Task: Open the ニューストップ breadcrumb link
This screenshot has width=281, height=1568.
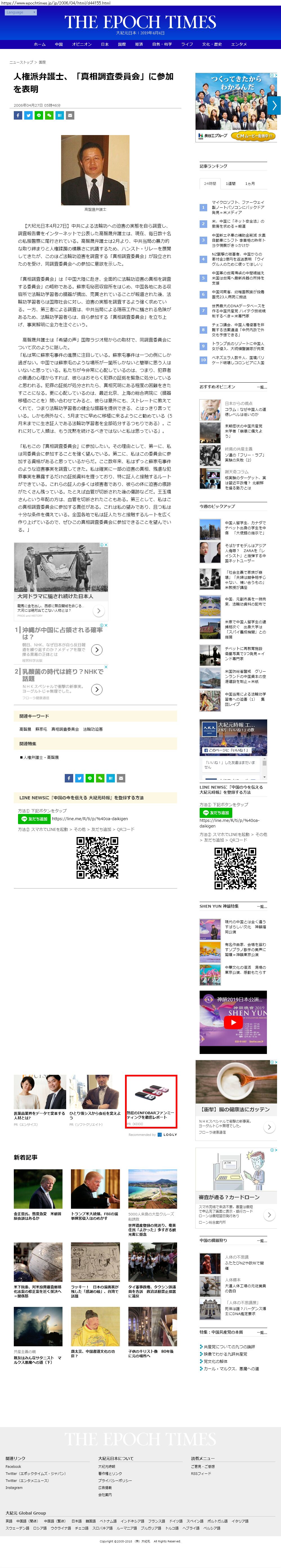Action: pos(21,62)
